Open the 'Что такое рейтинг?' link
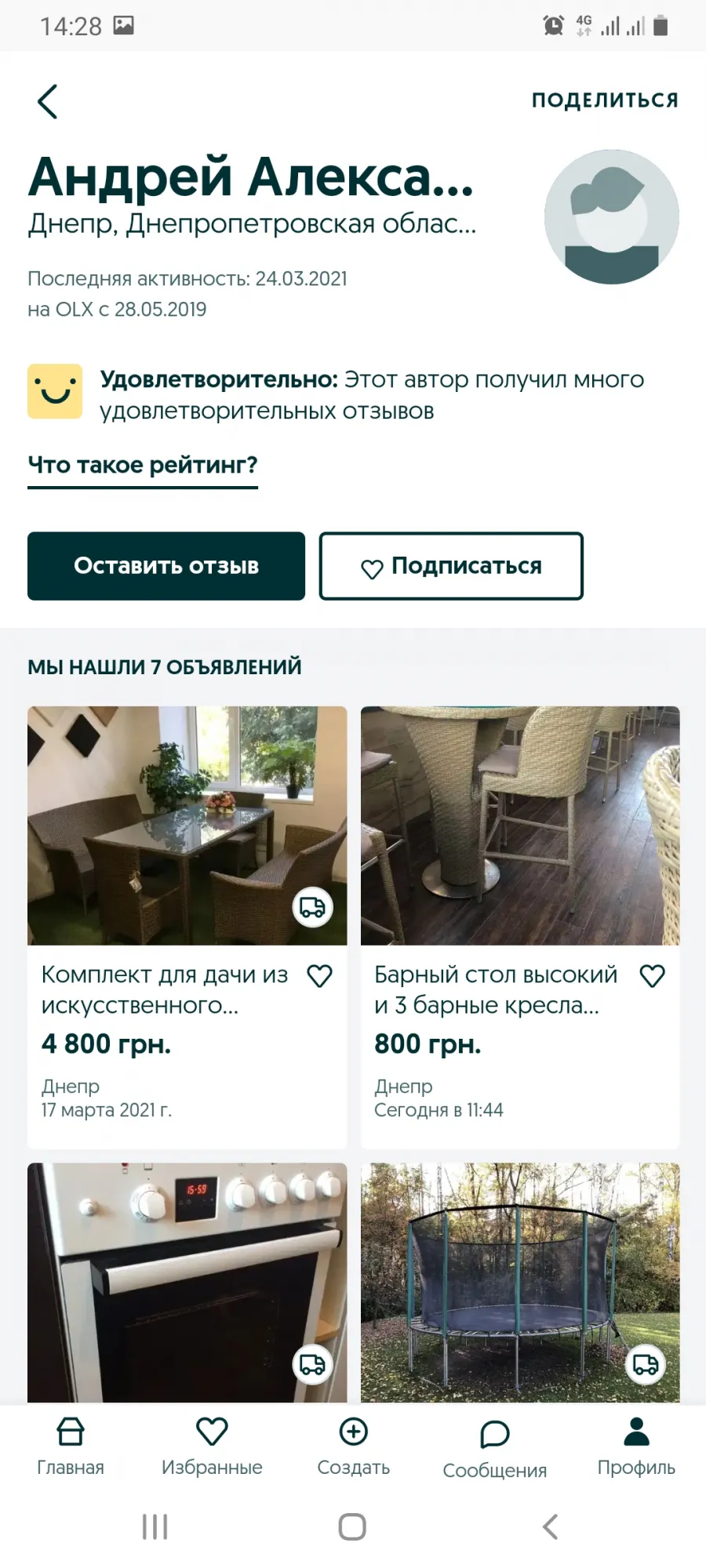The image size is (706, 1568). click(x=143, y=466)
